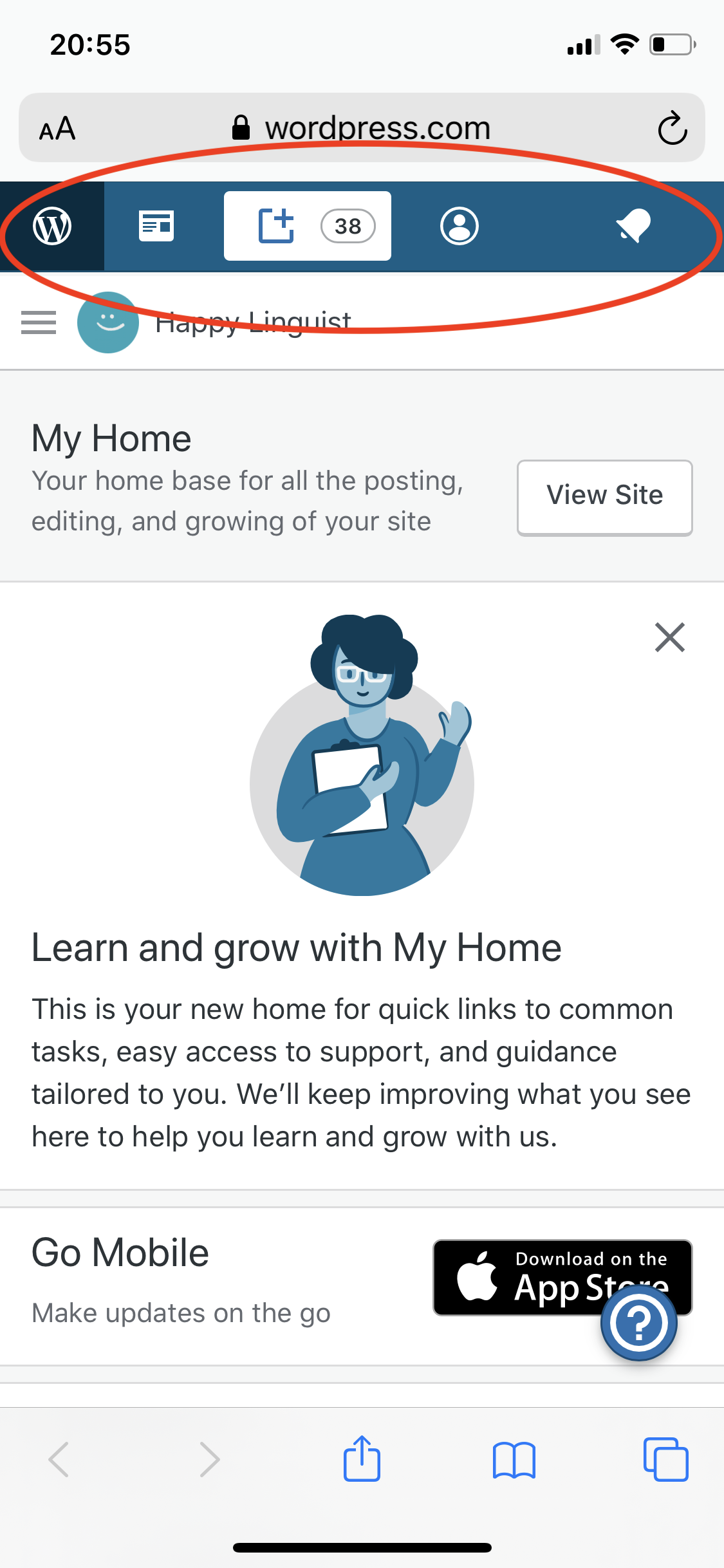Open the WordPress My Sites logo
Viewport: 724px width, 1568px height.
(52, 227)
